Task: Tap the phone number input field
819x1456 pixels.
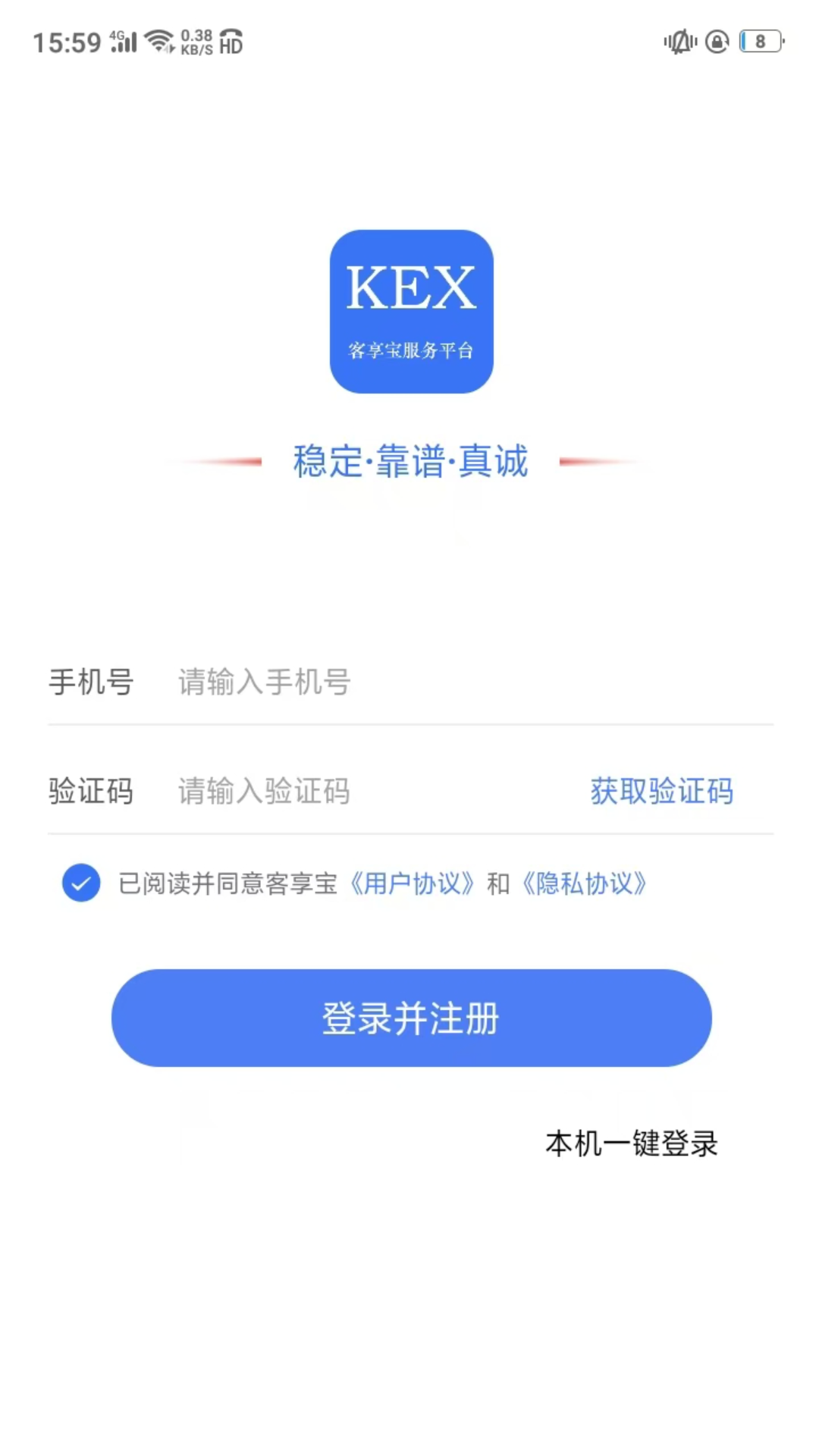Action: (455, 682)
